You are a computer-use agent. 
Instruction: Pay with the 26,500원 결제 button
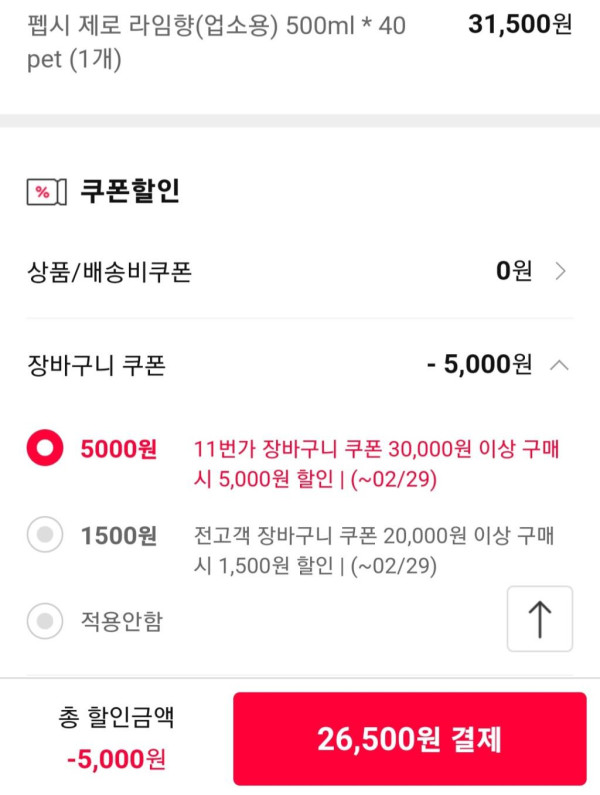point(409,739)
